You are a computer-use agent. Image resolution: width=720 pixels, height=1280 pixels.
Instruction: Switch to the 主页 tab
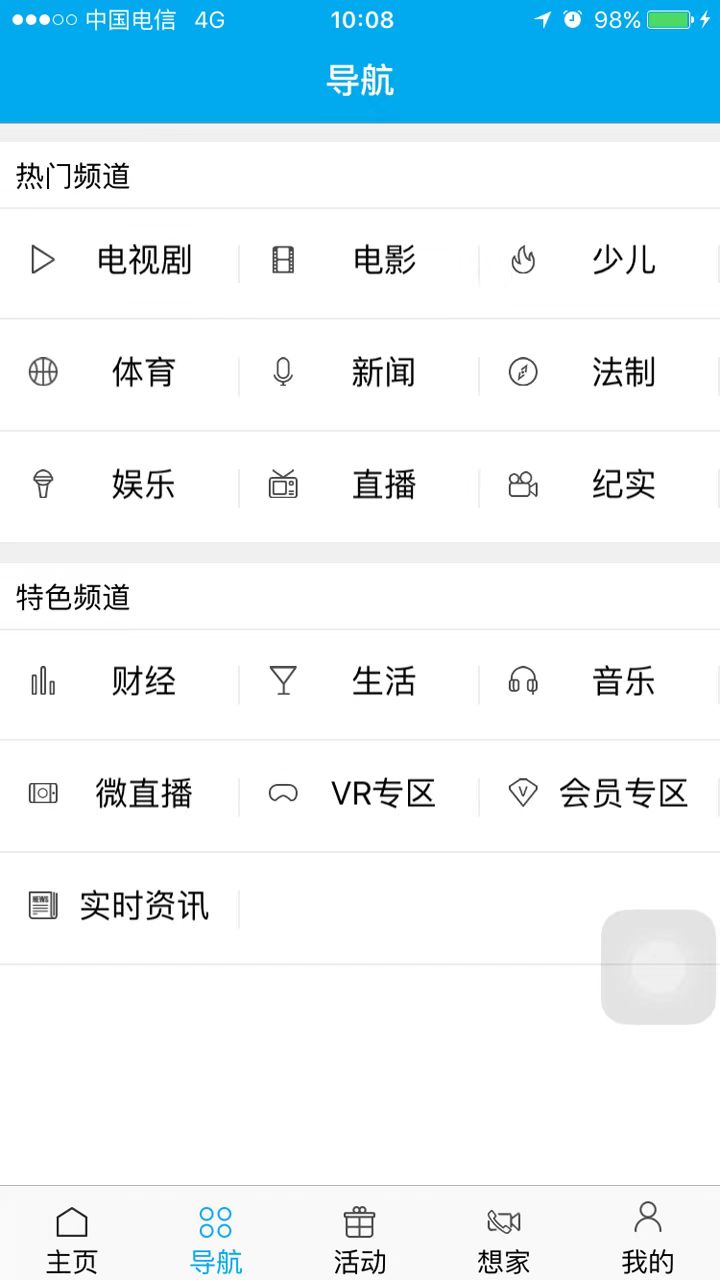(x=72, y=1238)
